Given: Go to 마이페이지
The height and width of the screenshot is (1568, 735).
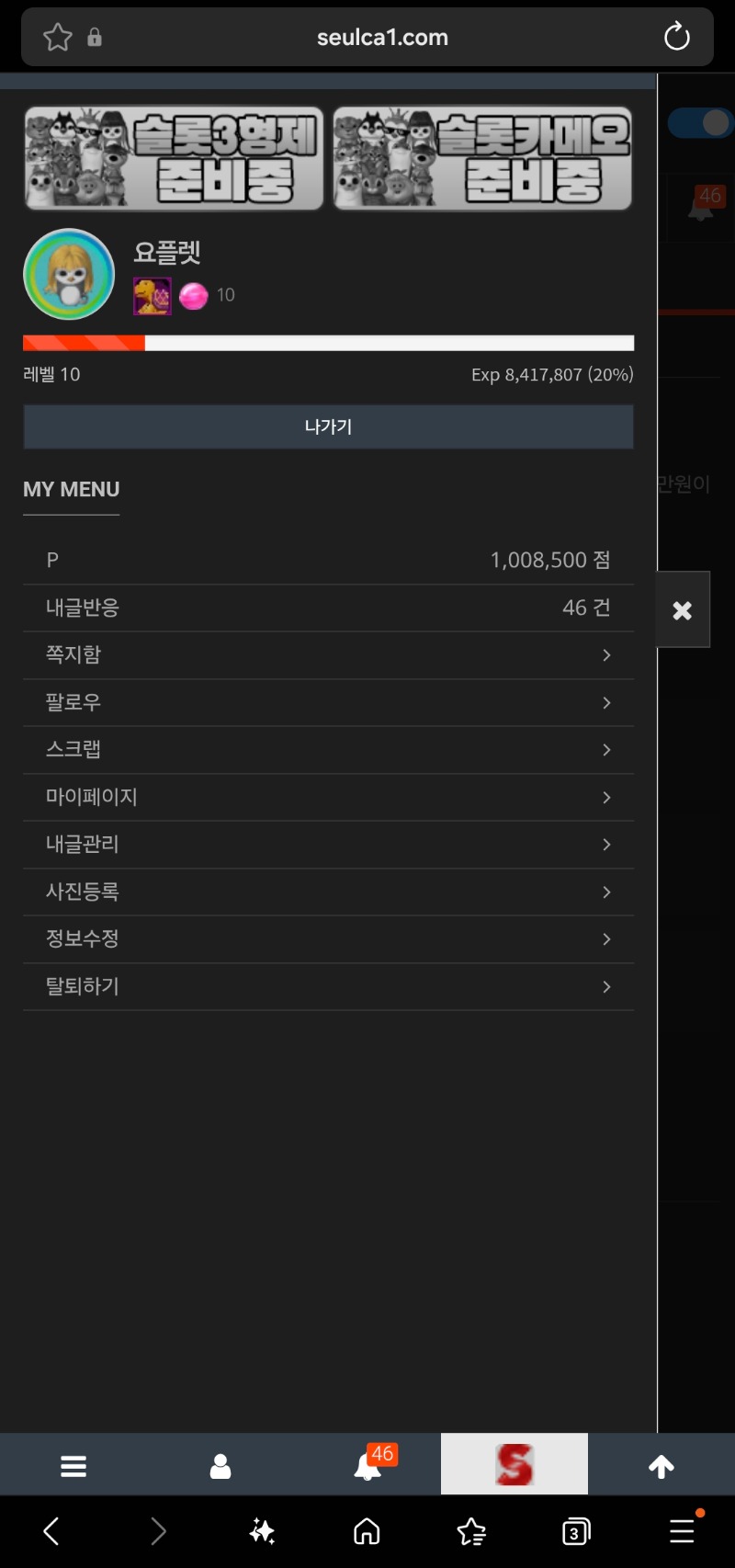Looking at the screenshot, I should tap(328, 797).
